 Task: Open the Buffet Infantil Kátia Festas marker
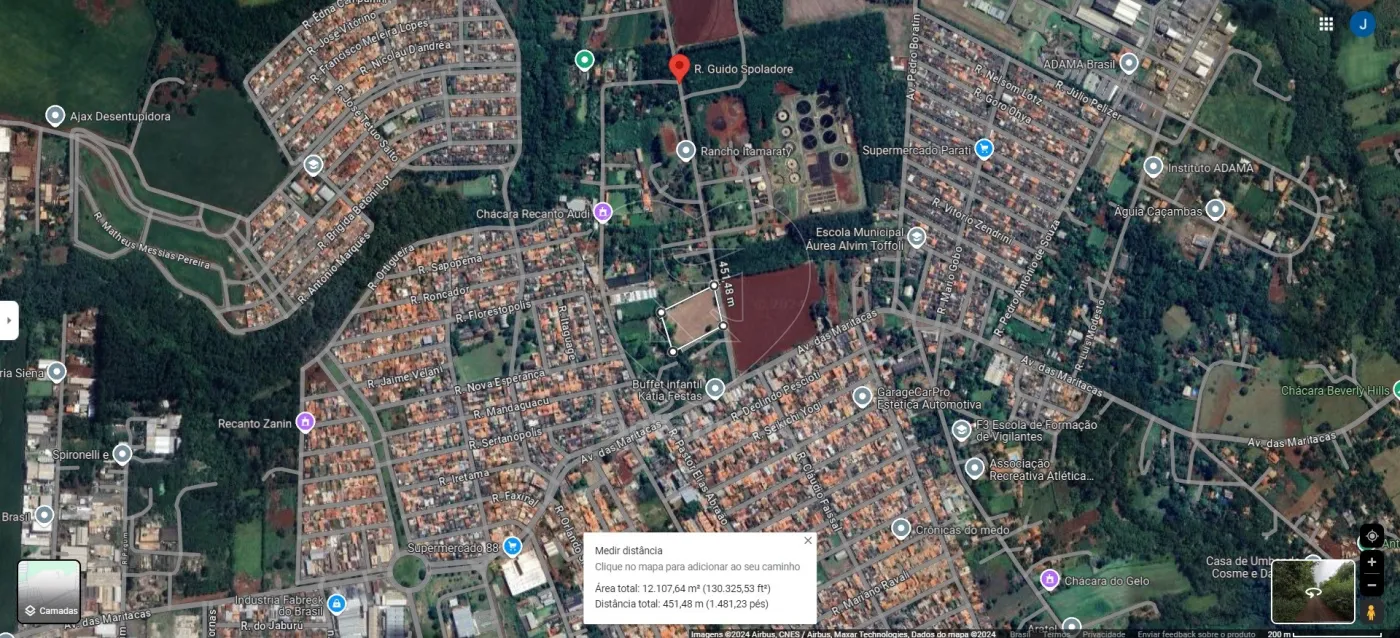pos(715,388)
